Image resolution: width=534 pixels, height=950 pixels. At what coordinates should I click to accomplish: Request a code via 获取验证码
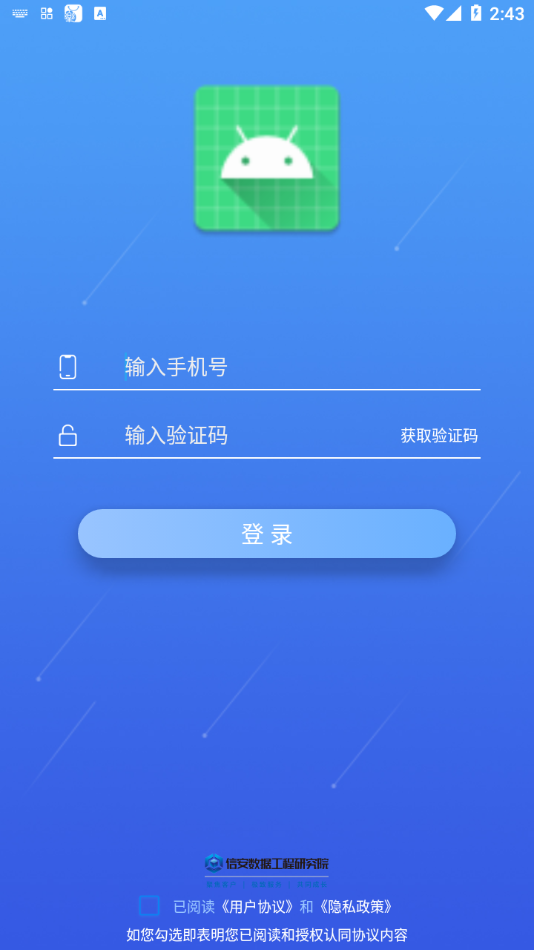439,436
